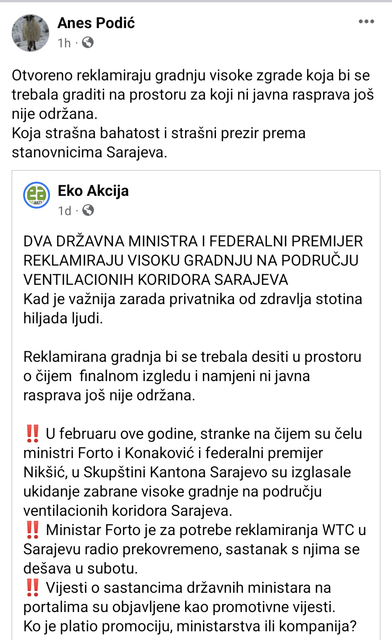Open the post options three-dot menu

[366, 22]
